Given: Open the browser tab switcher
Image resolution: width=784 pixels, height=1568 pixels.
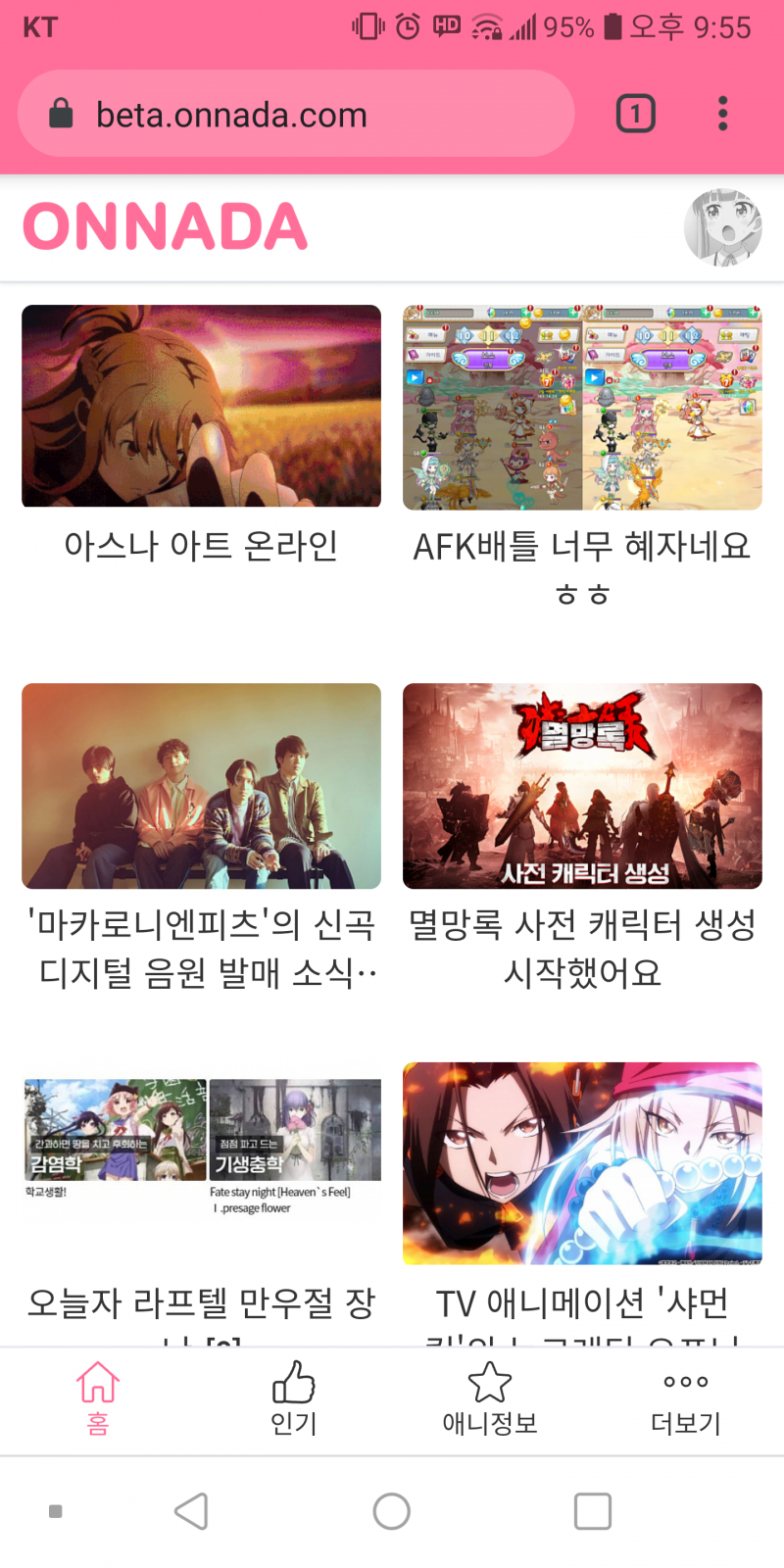Looking at the screenshot, I should (x=635, y=115).
